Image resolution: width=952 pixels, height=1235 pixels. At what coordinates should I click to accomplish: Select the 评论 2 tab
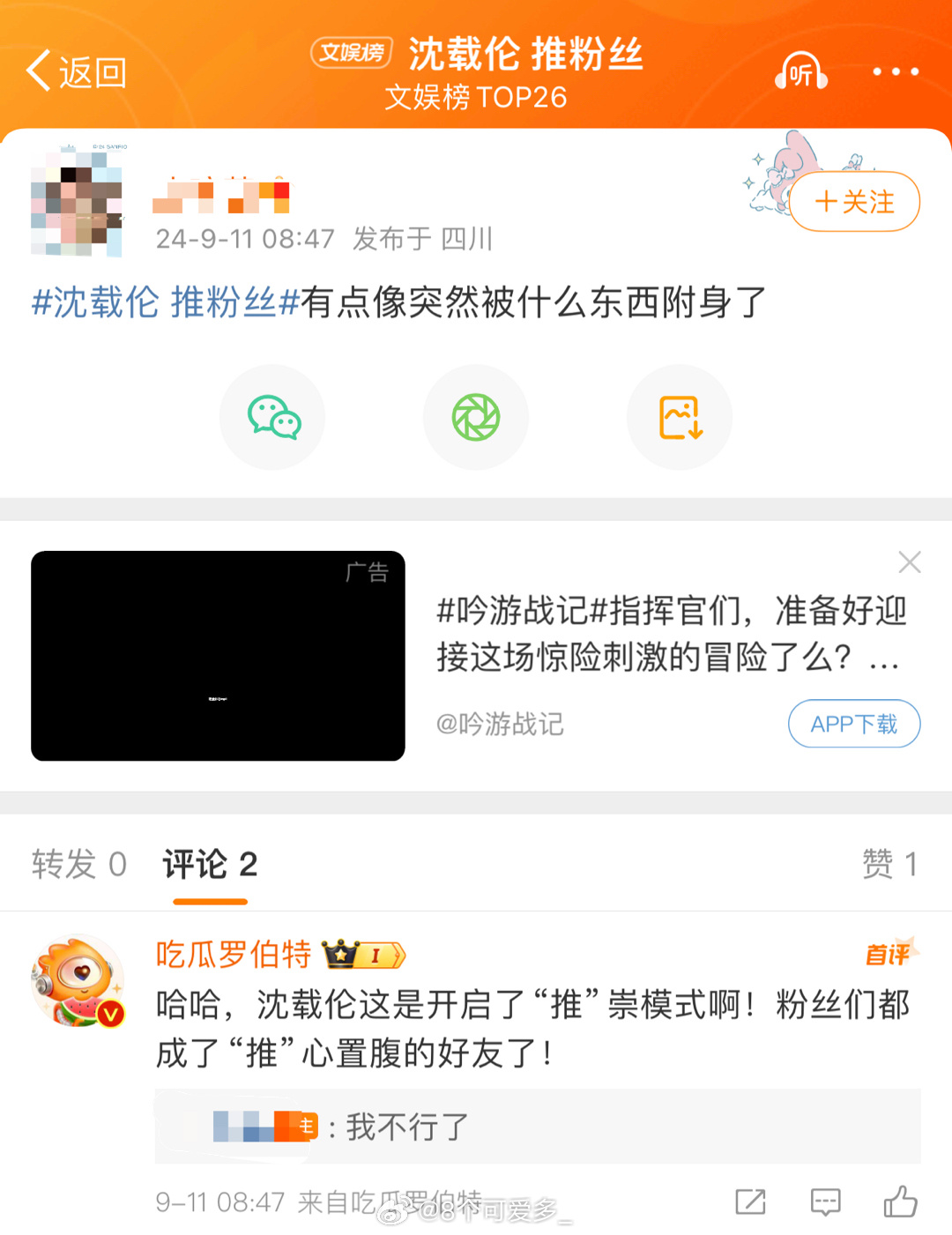[x=210, y=864]
